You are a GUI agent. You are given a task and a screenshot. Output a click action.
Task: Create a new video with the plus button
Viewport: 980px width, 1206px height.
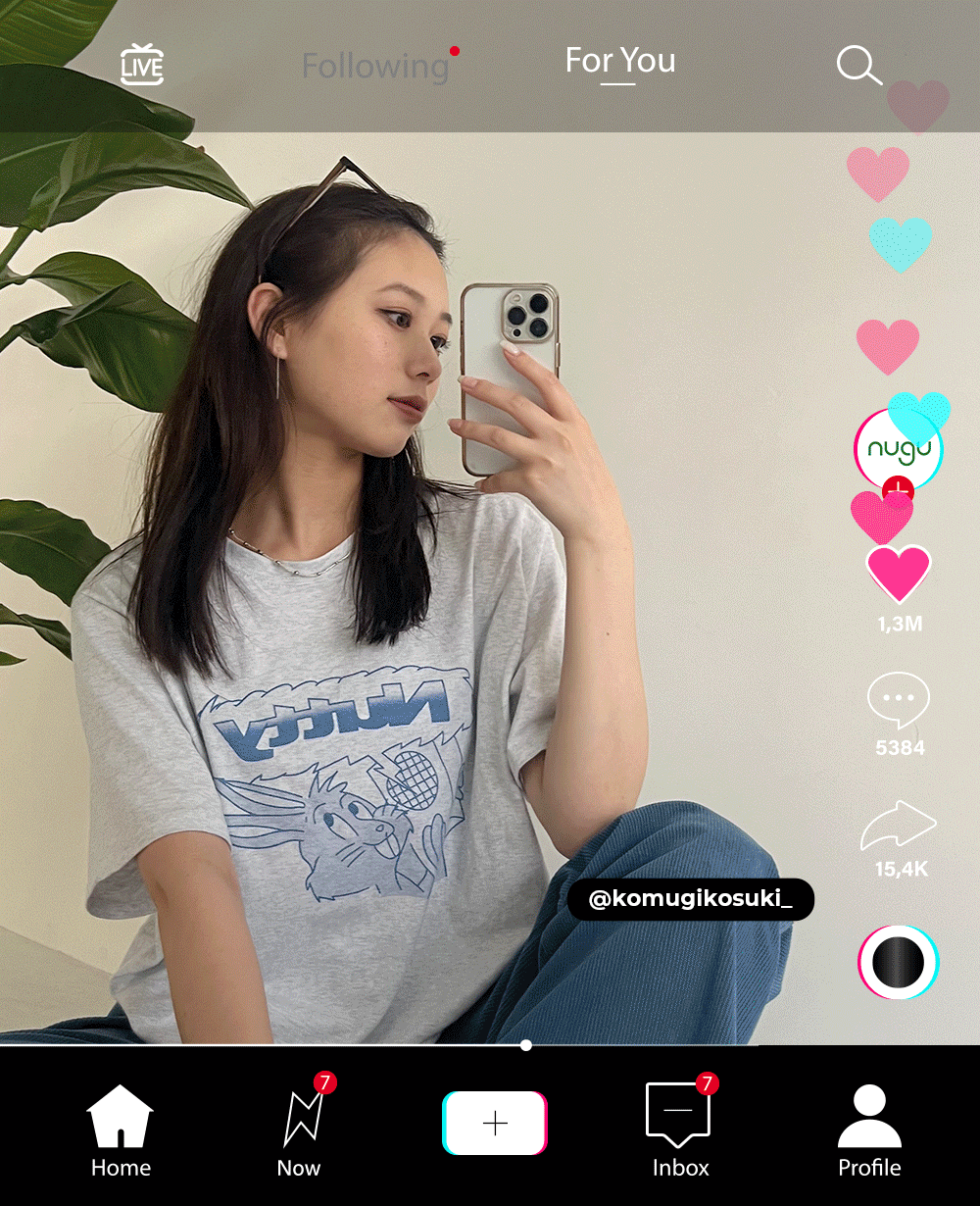coord(495,1123)
